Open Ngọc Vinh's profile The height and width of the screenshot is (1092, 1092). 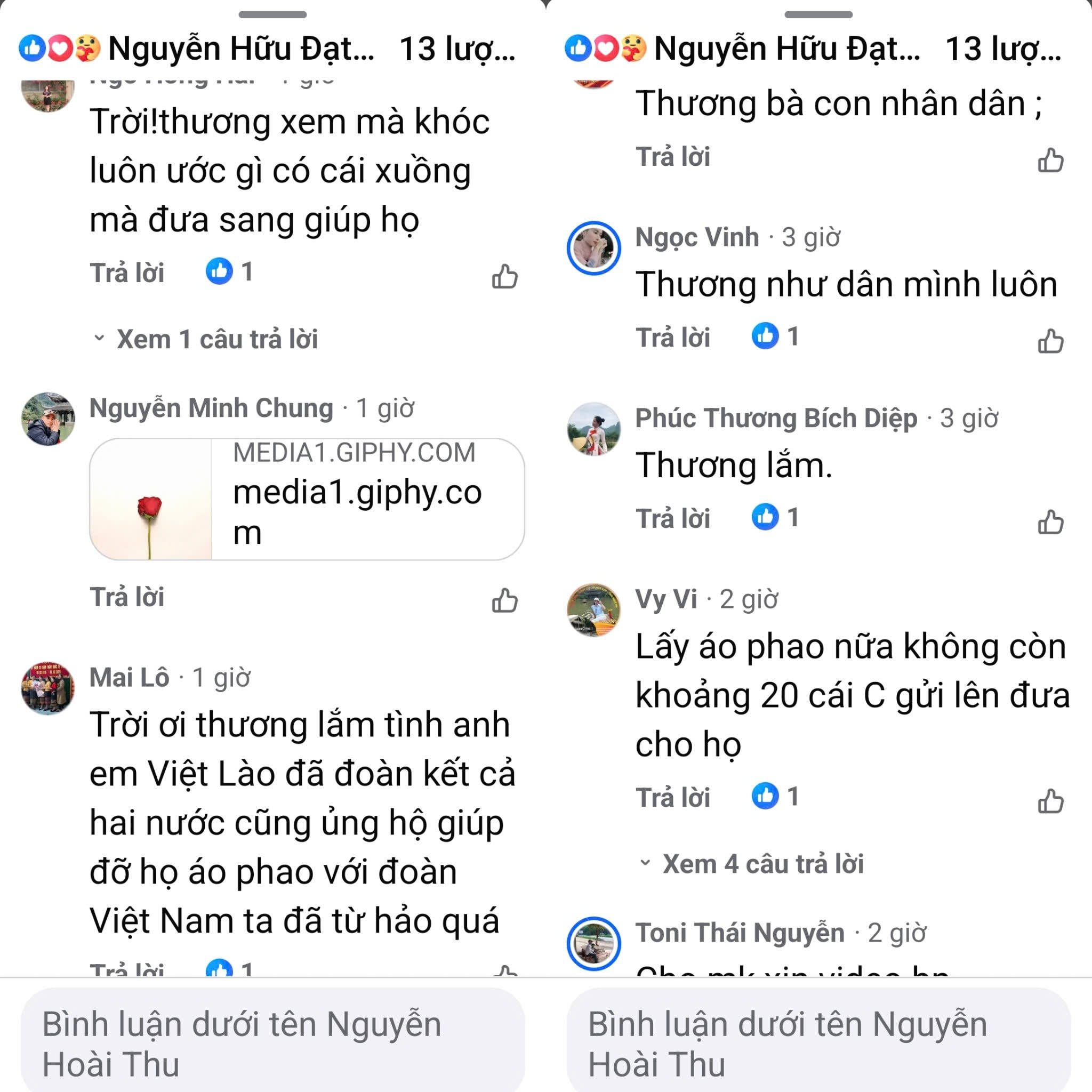point(696,237)
